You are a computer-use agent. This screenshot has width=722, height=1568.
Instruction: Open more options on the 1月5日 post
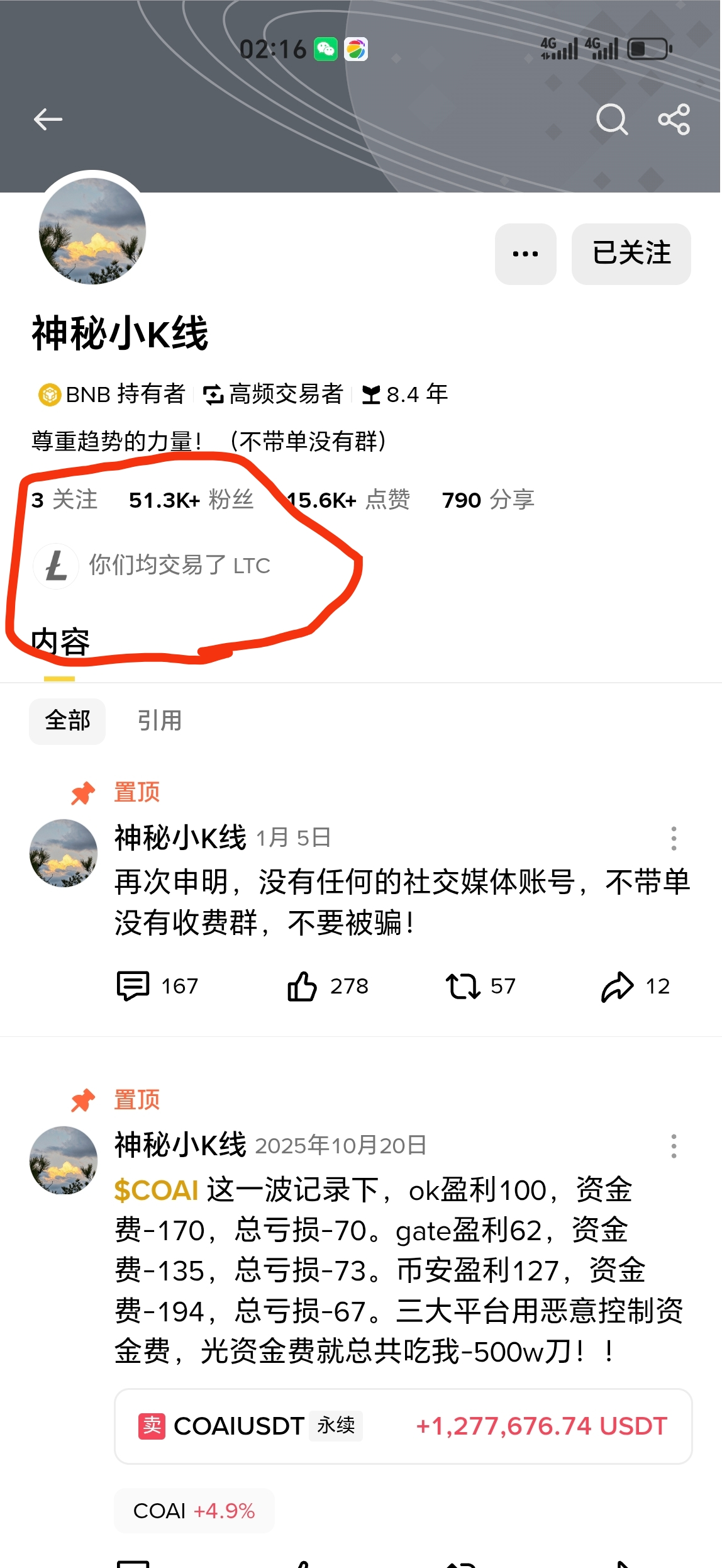pyautogui.click(x=674, y=839)
